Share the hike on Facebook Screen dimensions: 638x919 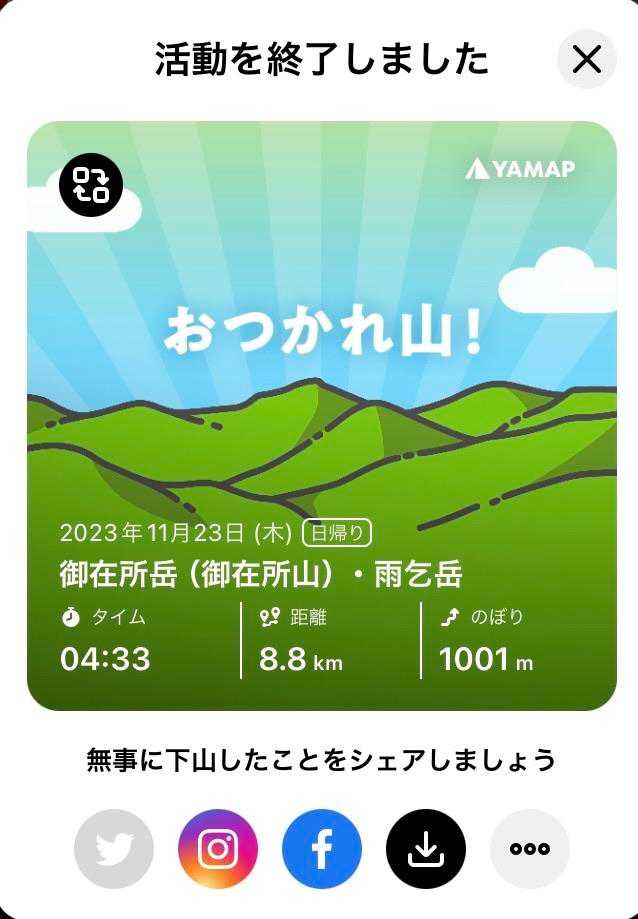point(322,849)
